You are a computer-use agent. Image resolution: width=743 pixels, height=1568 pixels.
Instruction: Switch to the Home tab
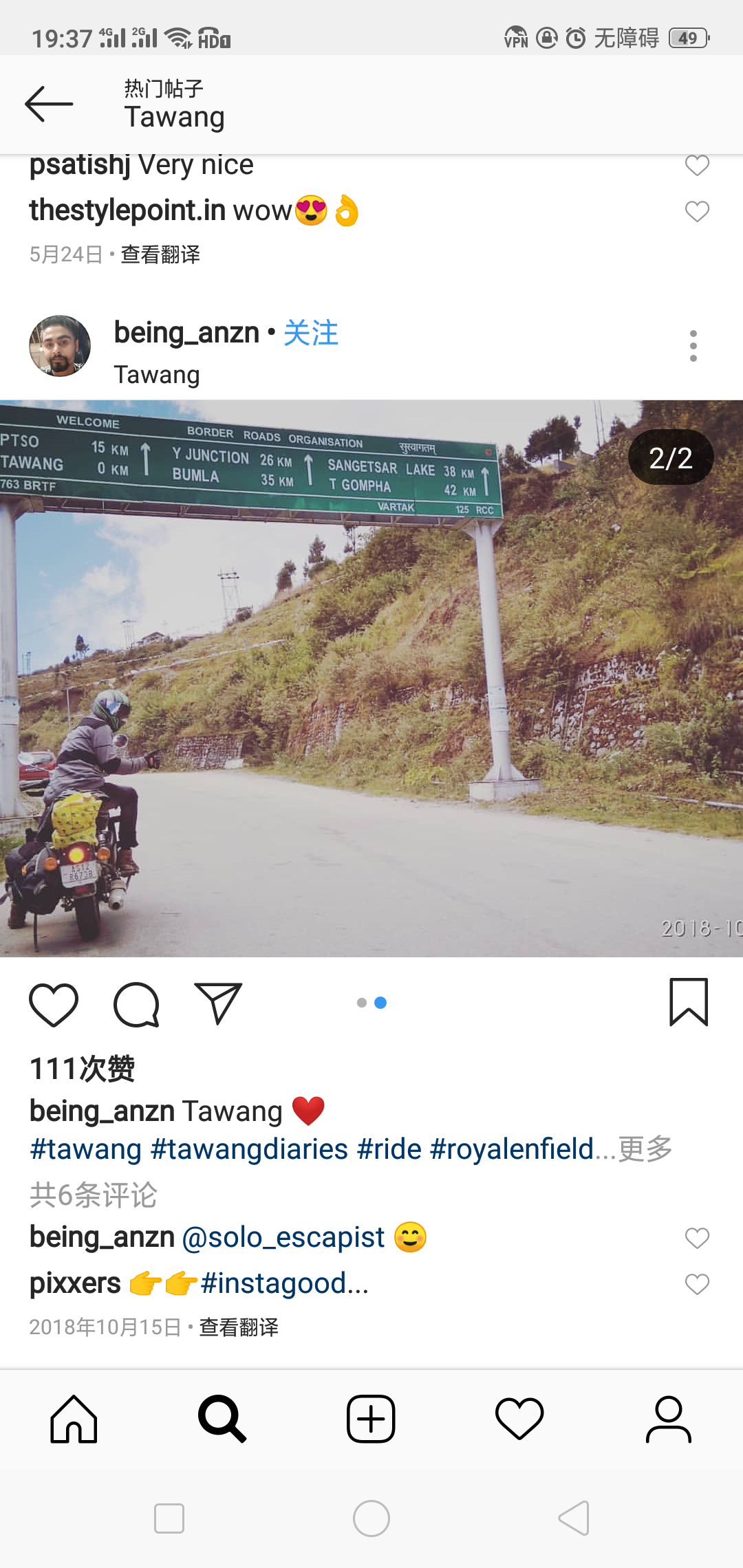pyautogui.click(x=74, y=1419)
